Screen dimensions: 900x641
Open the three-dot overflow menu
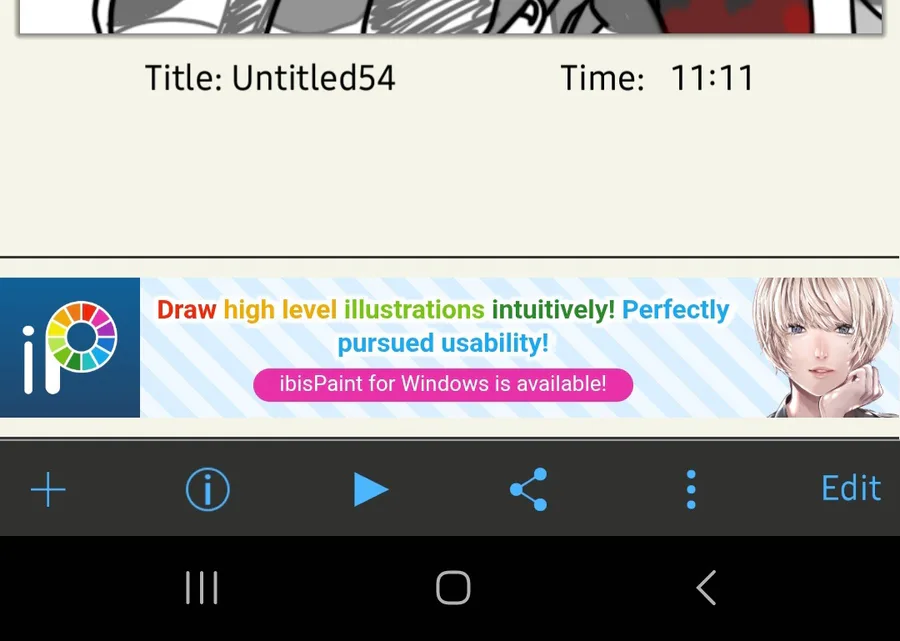coord(691,490)
